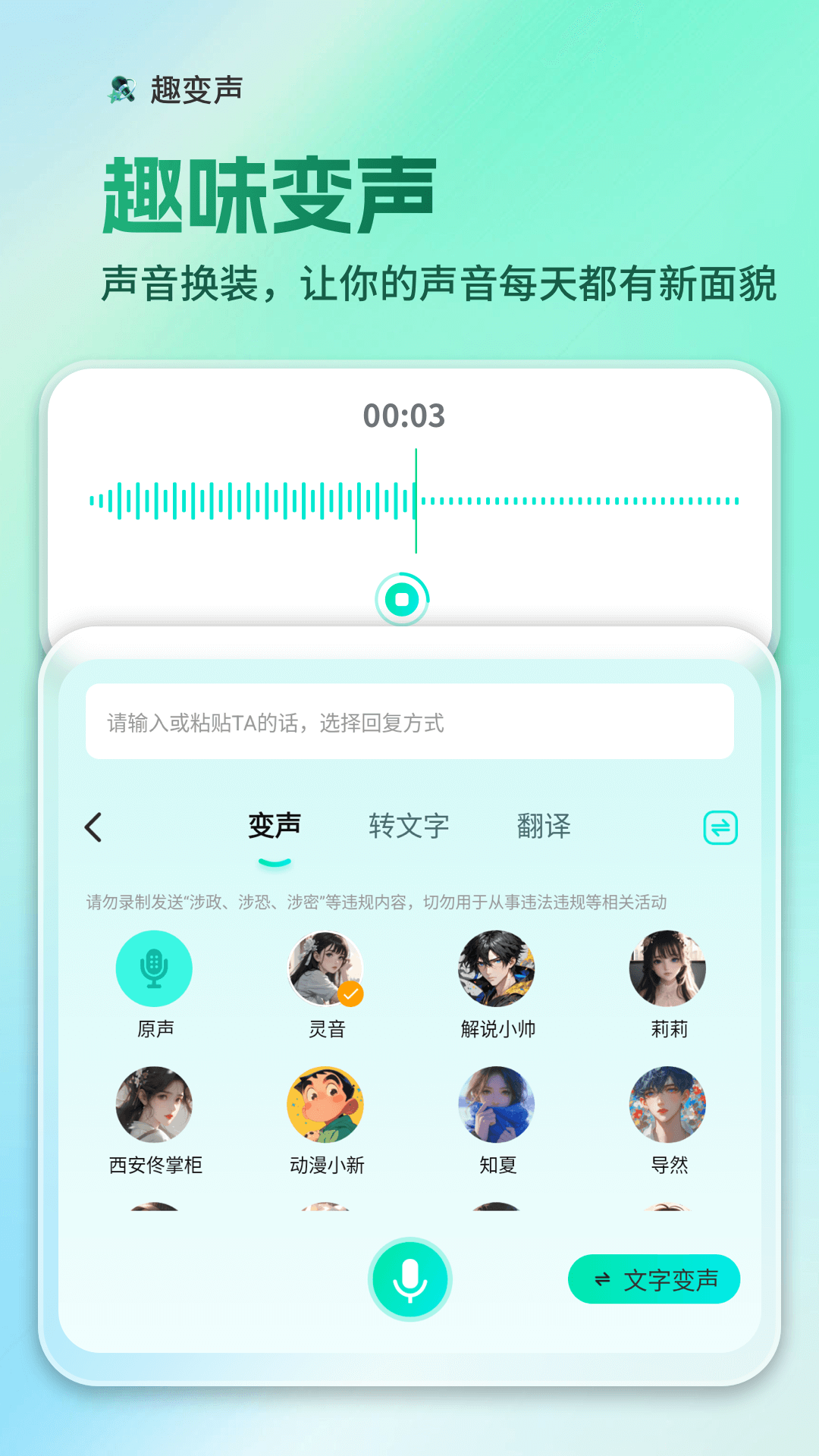Viewport: 819px width, 1456px height.
Task: Tap the microphone button to start recording
Action: [409, 1279]
